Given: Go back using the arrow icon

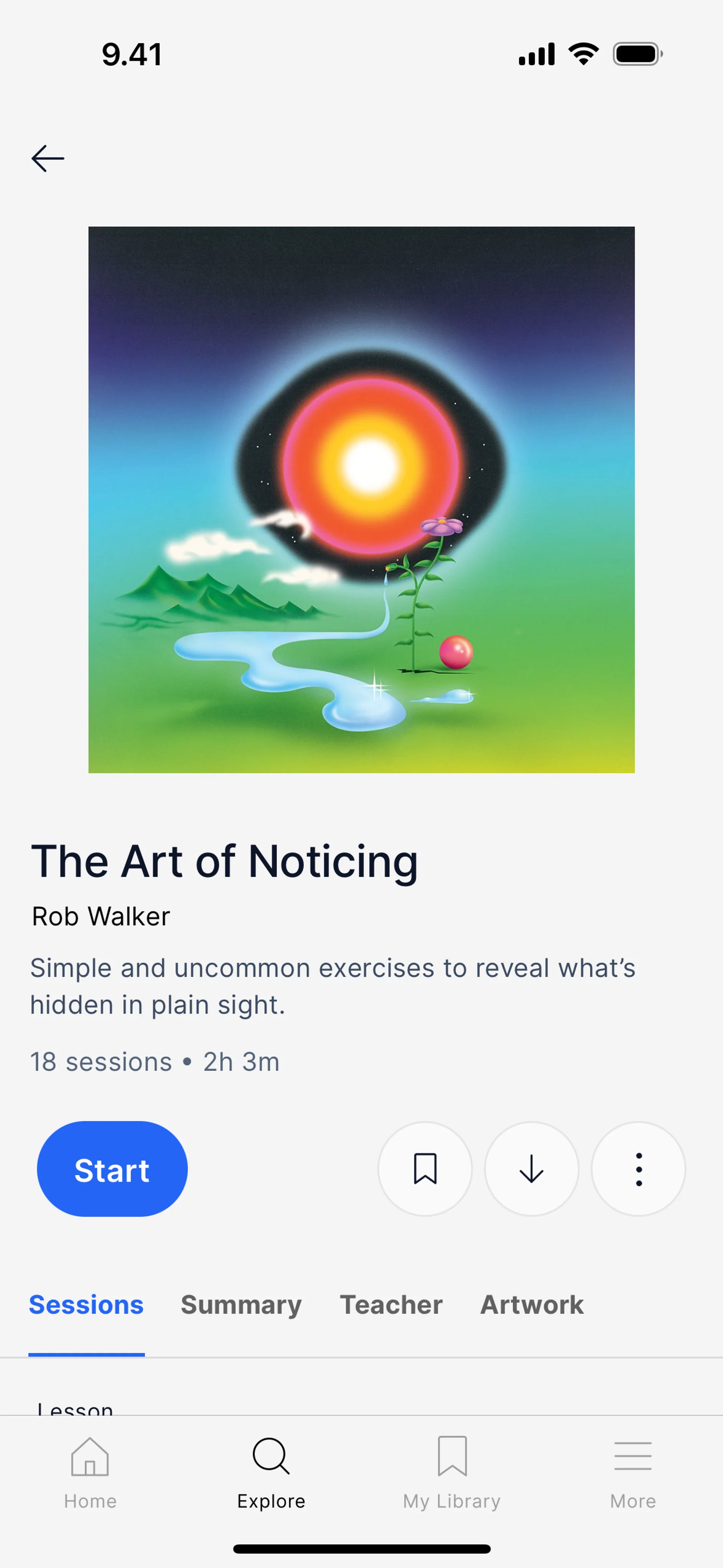Looking at the screenshot, I should coord(47,158).
